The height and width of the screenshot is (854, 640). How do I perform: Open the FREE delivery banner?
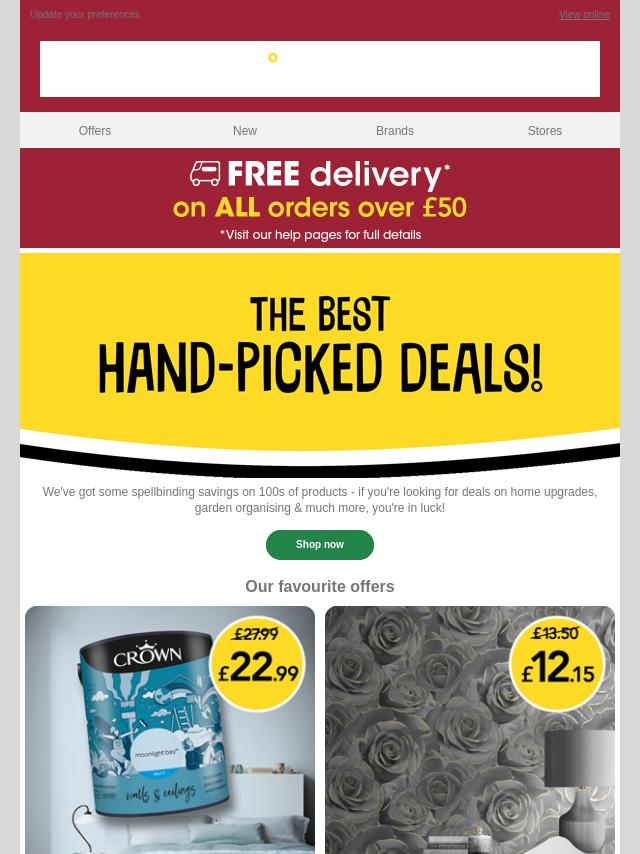point(320,199)
